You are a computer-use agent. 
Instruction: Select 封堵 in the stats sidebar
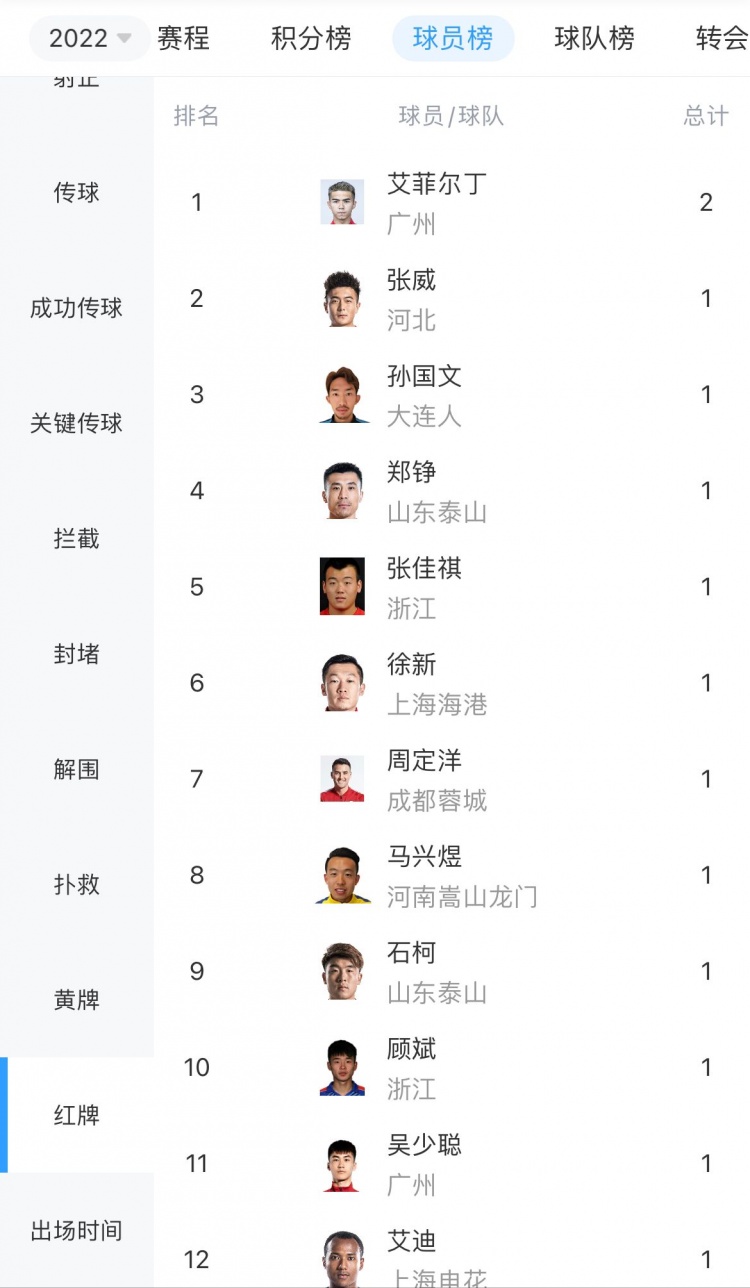pos(77,654)
